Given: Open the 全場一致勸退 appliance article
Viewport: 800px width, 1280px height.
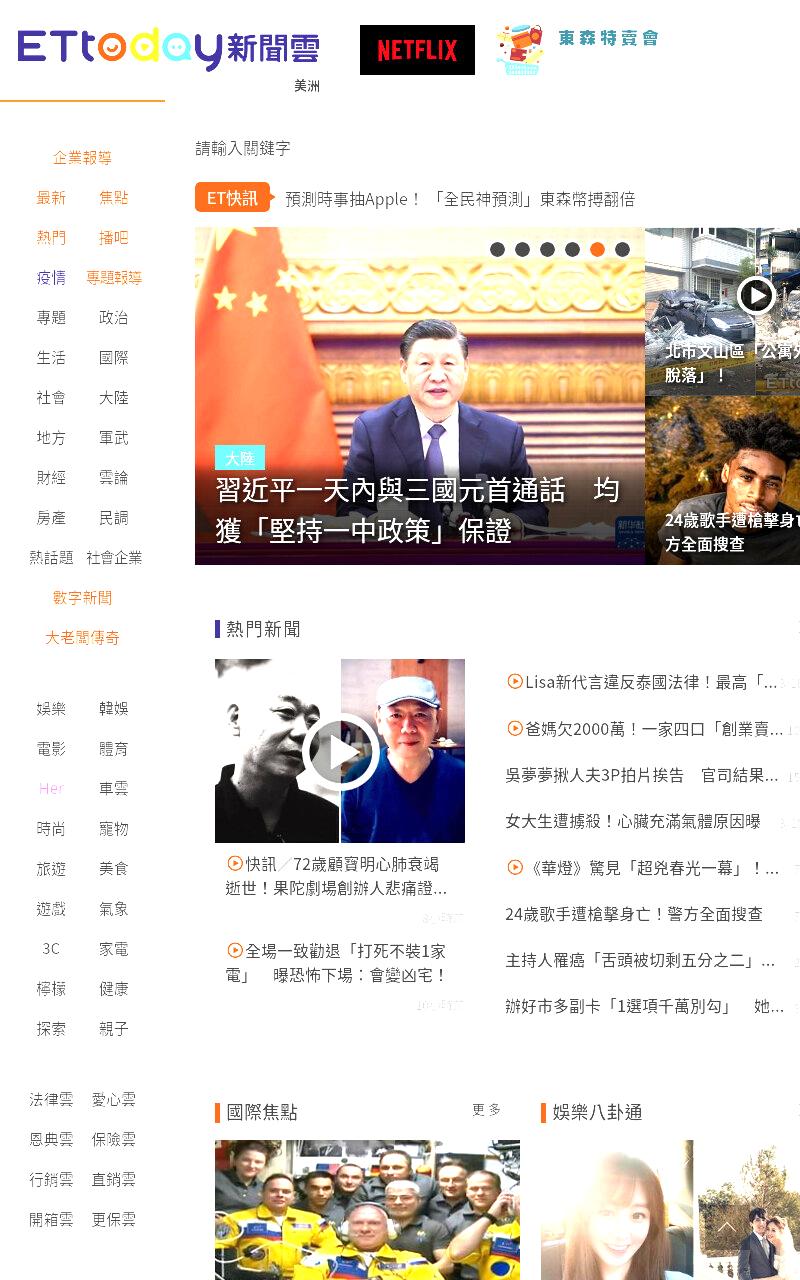Looking at the screenshot, I should pyautogui.click(x=336, y=963).
